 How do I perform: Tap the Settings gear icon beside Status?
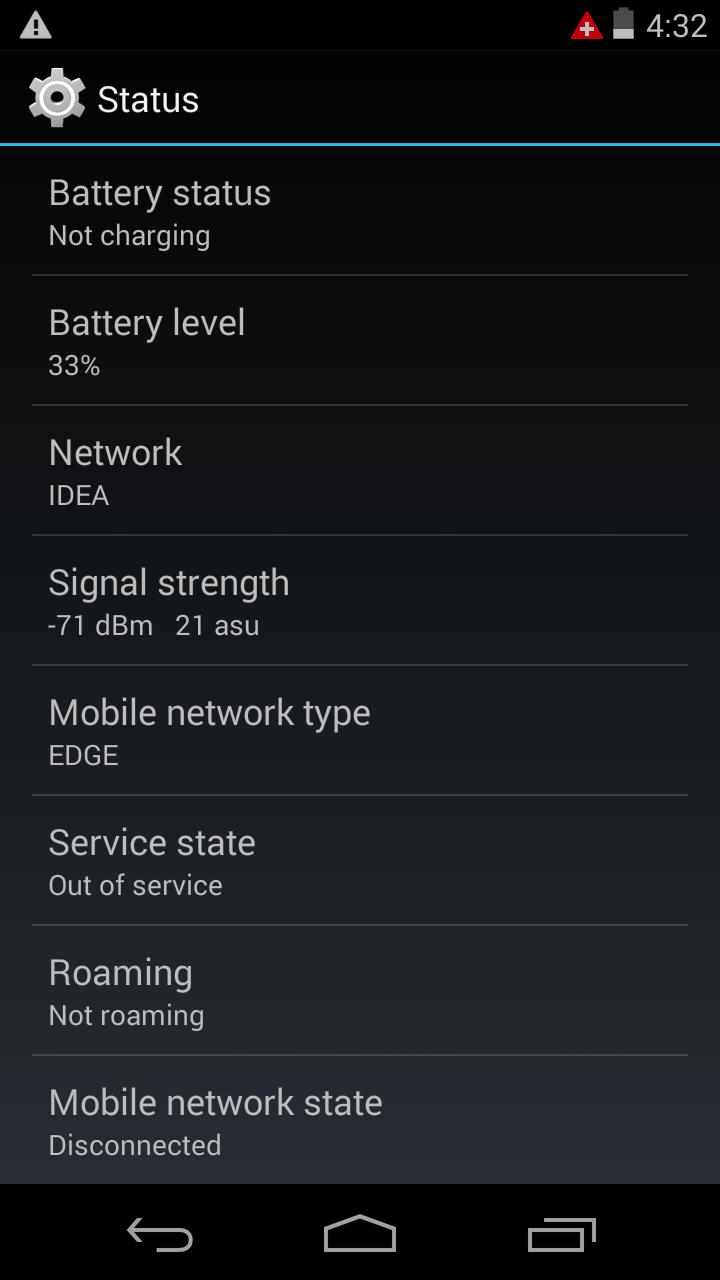[57, 98]
